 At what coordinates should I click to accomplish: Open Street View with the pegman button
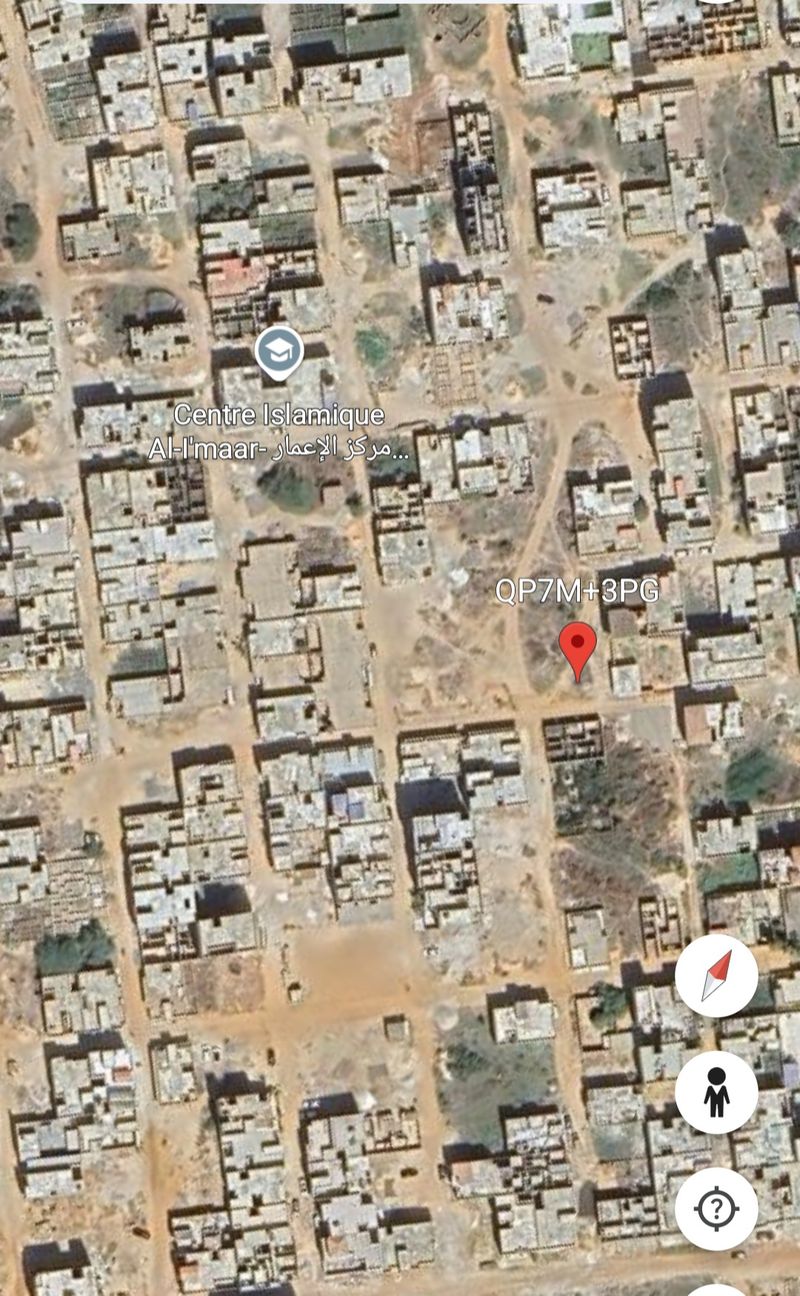[x=716, y=1092]
